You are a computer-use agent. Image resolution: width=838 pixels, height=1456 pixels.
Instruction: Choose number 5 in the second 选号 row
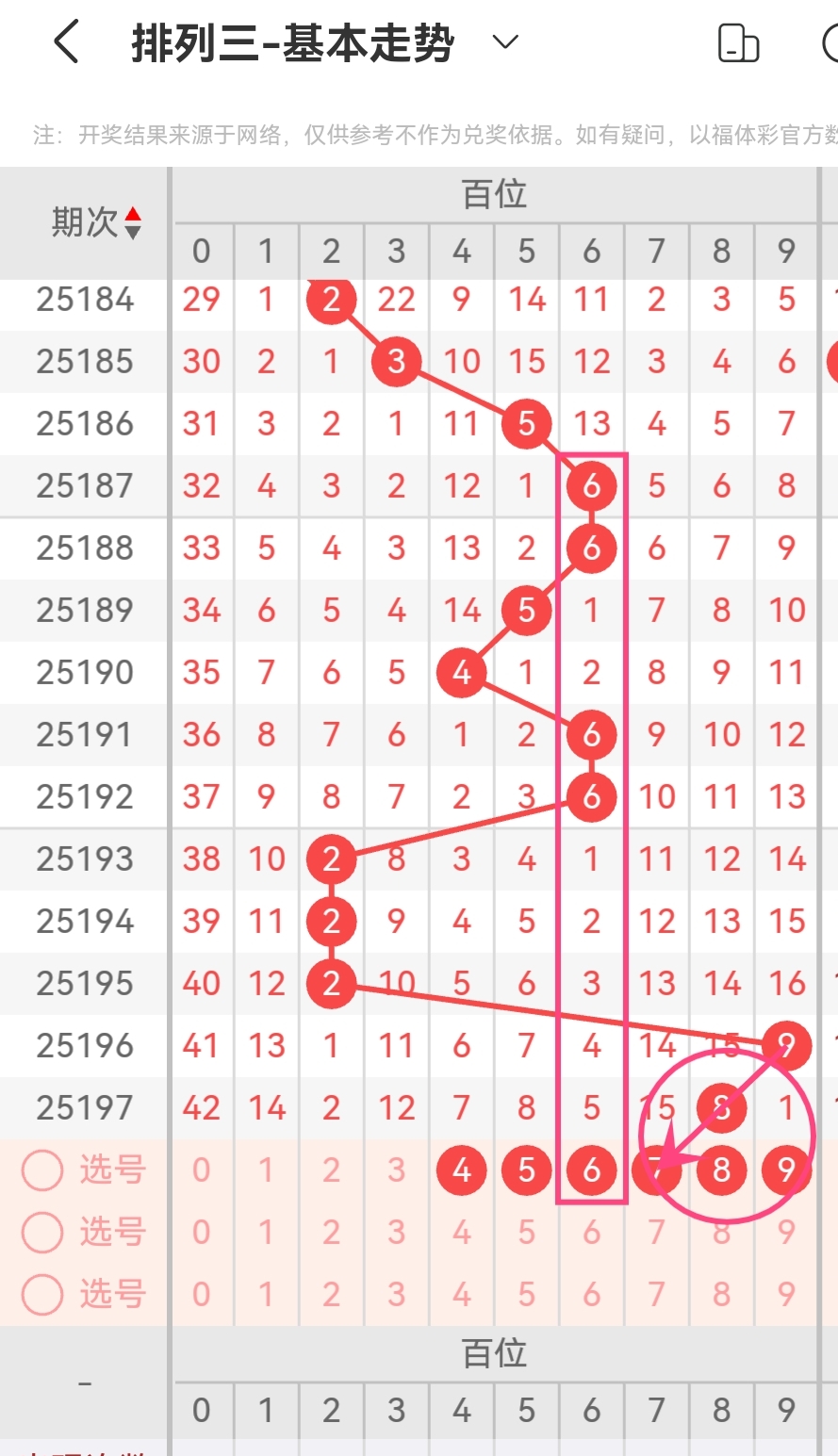[x=526, y=1233]
